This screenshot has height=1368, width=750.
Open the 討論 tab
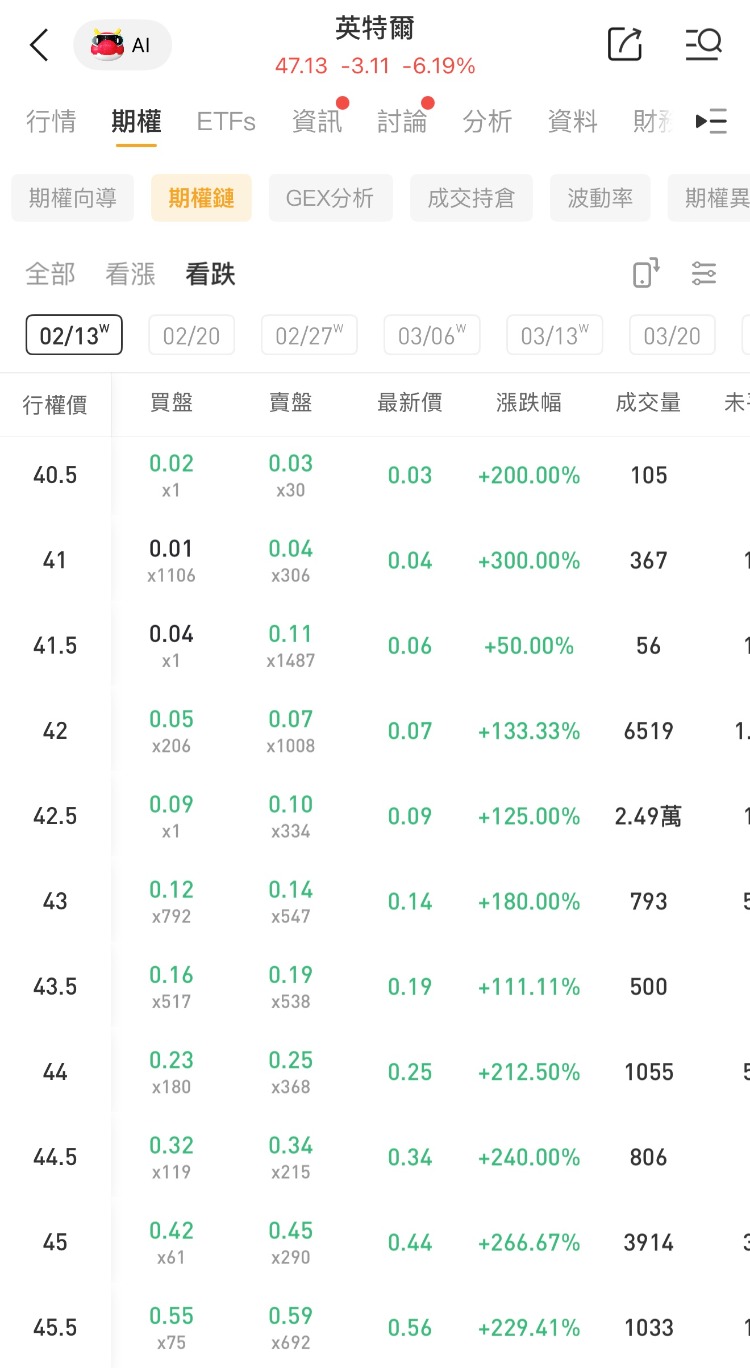(x=402, y=122)
